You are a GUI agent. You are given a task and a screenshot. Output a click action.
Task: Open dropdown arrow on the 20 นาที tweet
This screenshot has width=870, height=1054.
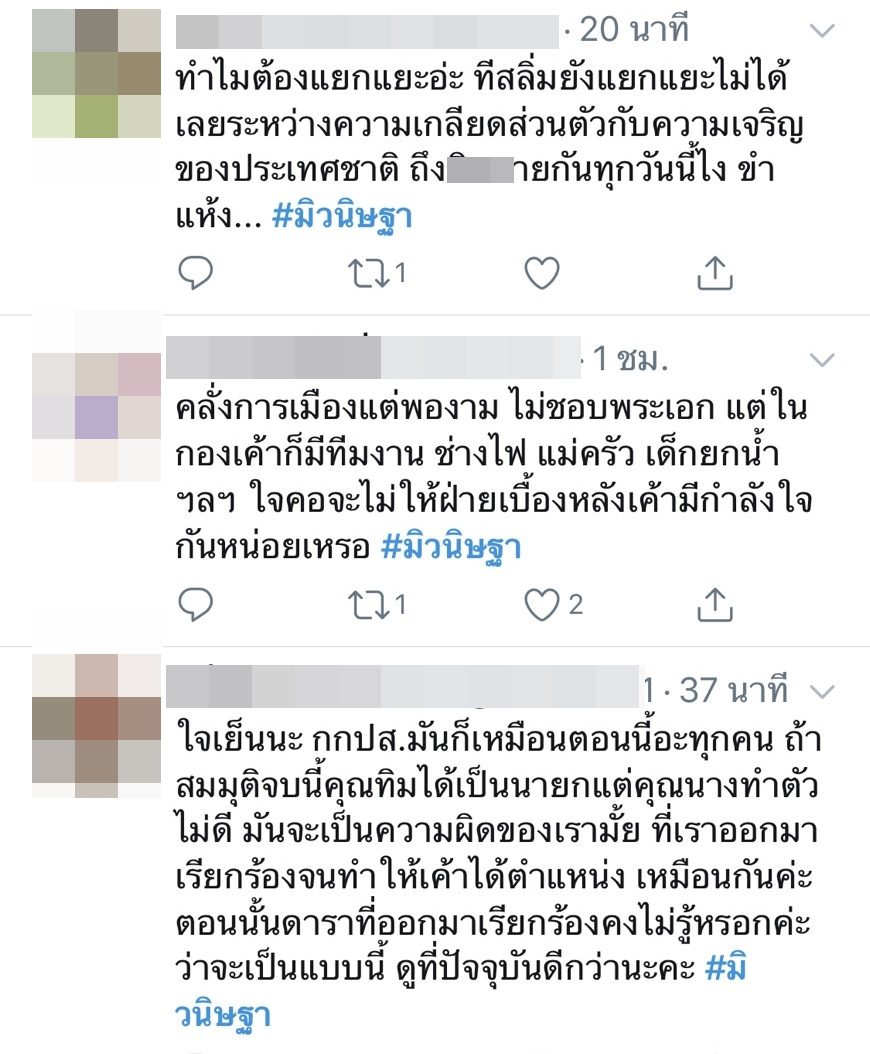click(821, 31)
